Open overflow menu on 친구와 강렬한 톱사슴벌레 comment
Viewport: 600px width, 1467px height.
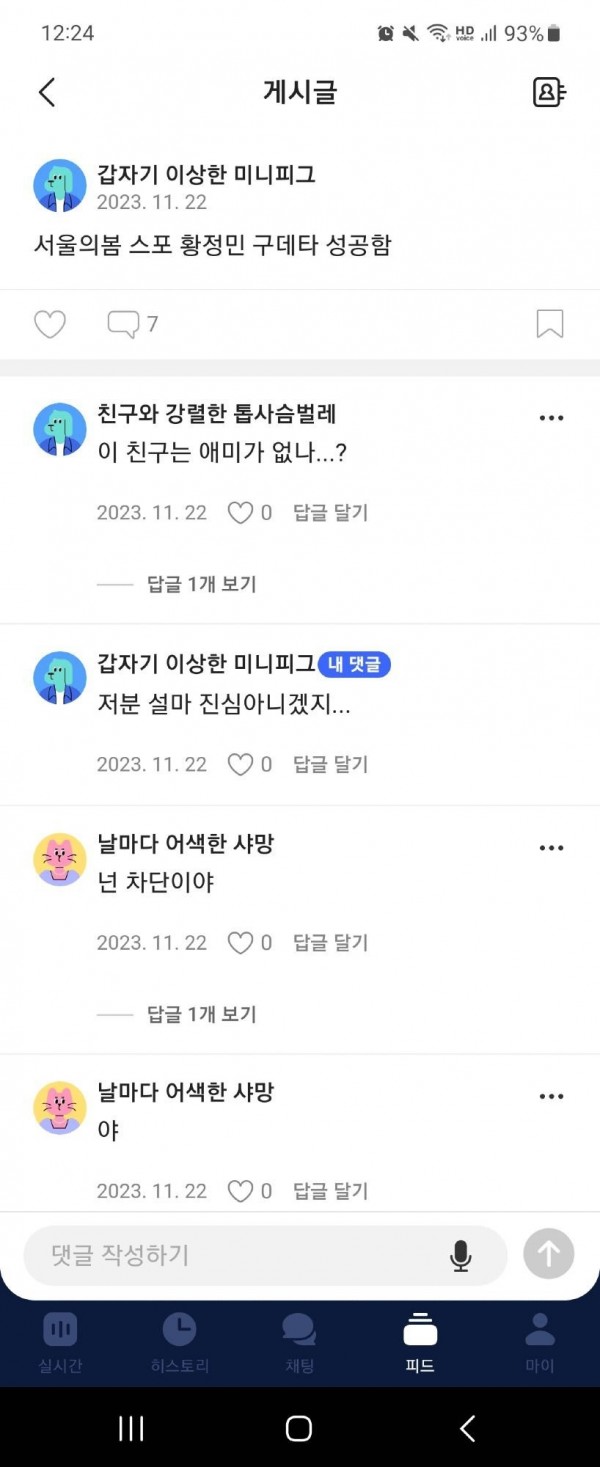(x=551, y=418)
